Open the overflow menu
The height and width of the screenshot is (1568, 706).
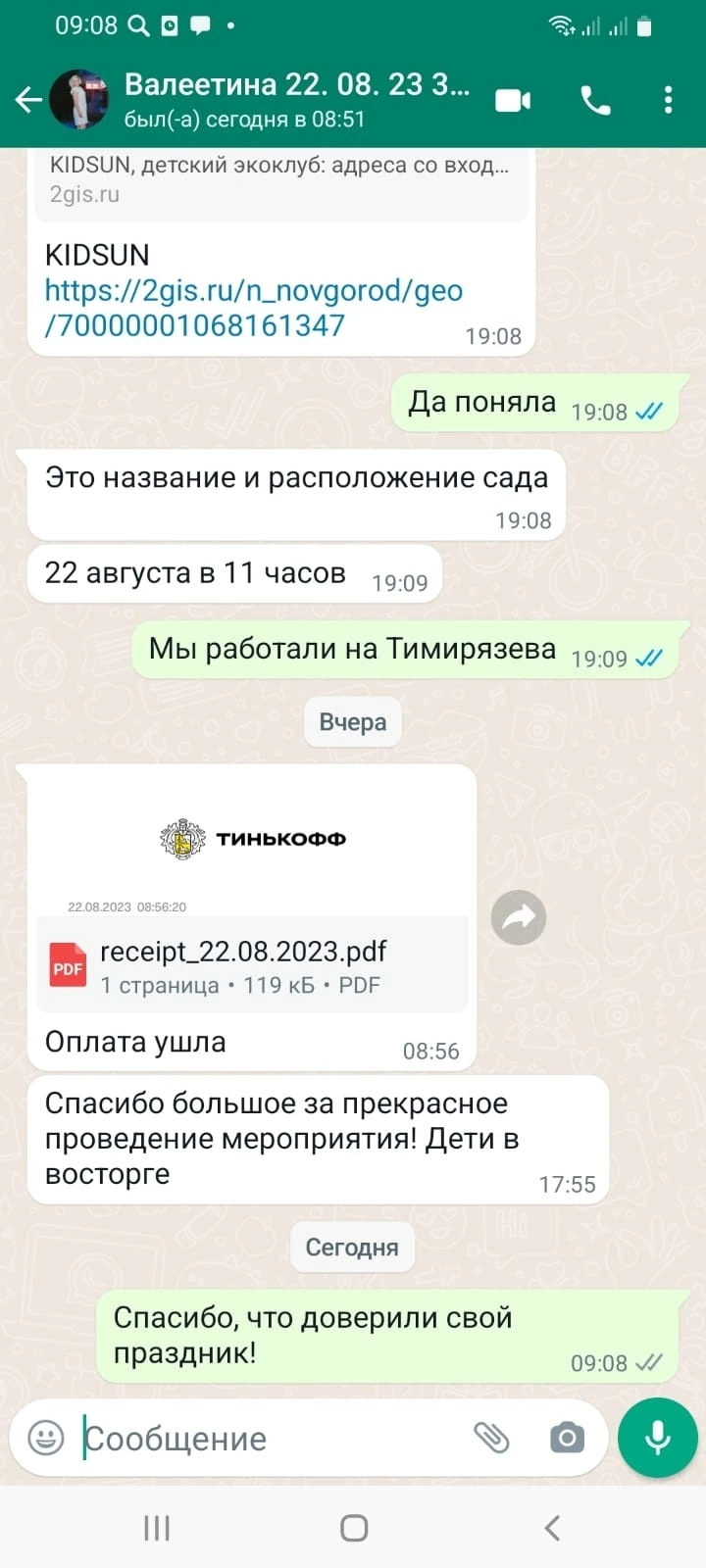pos(668,100)
